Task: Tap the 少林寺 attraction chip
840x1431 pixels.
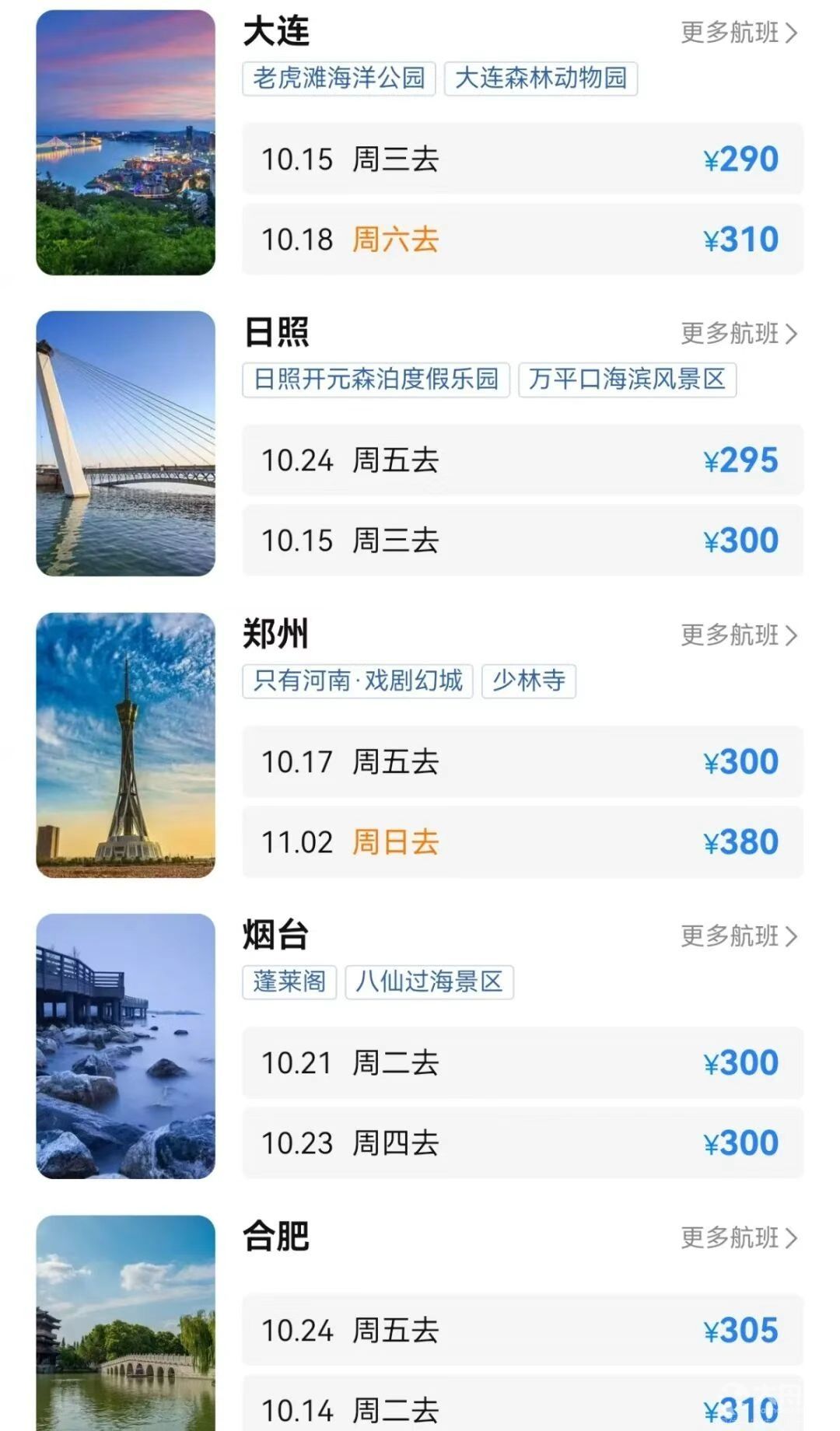Action: (528, 681)
